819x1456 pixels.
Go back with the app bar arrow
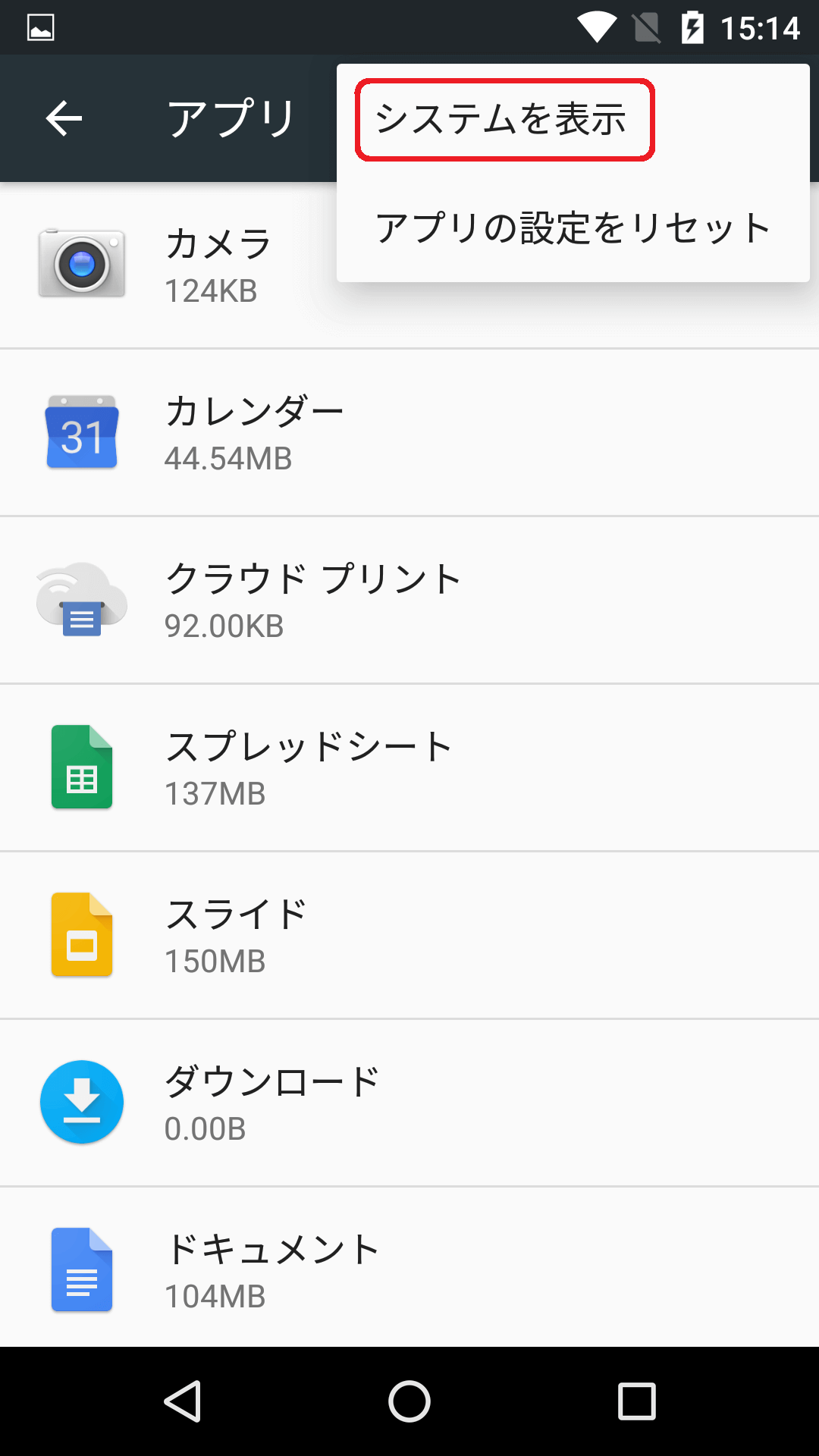[64, 118]
